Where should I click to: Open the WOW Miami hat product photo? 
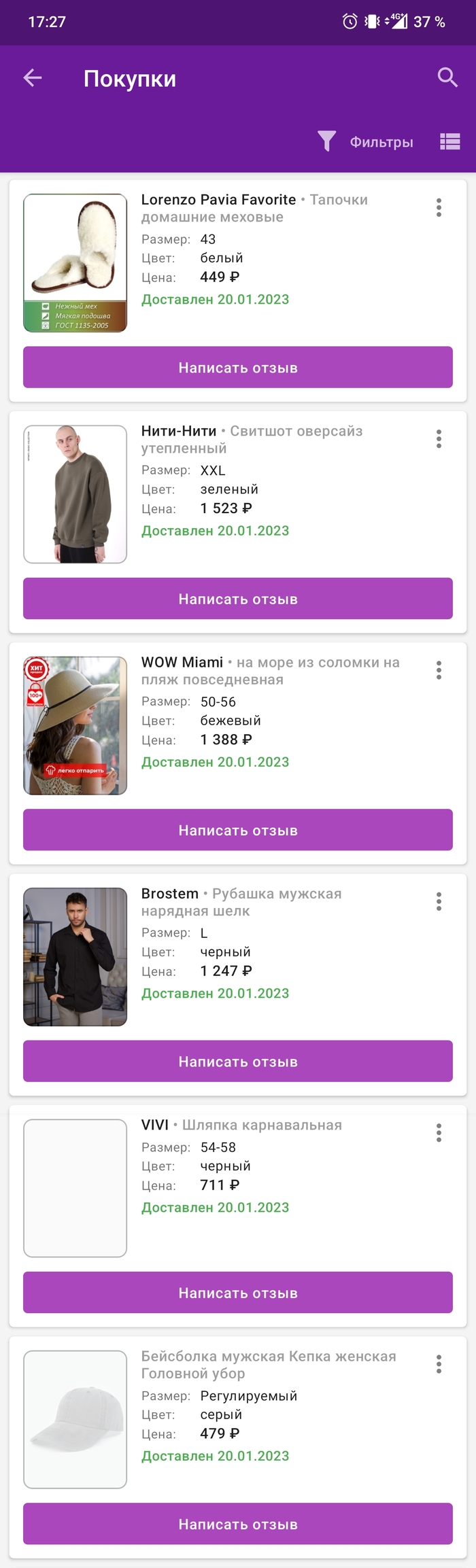pos(75,725)
